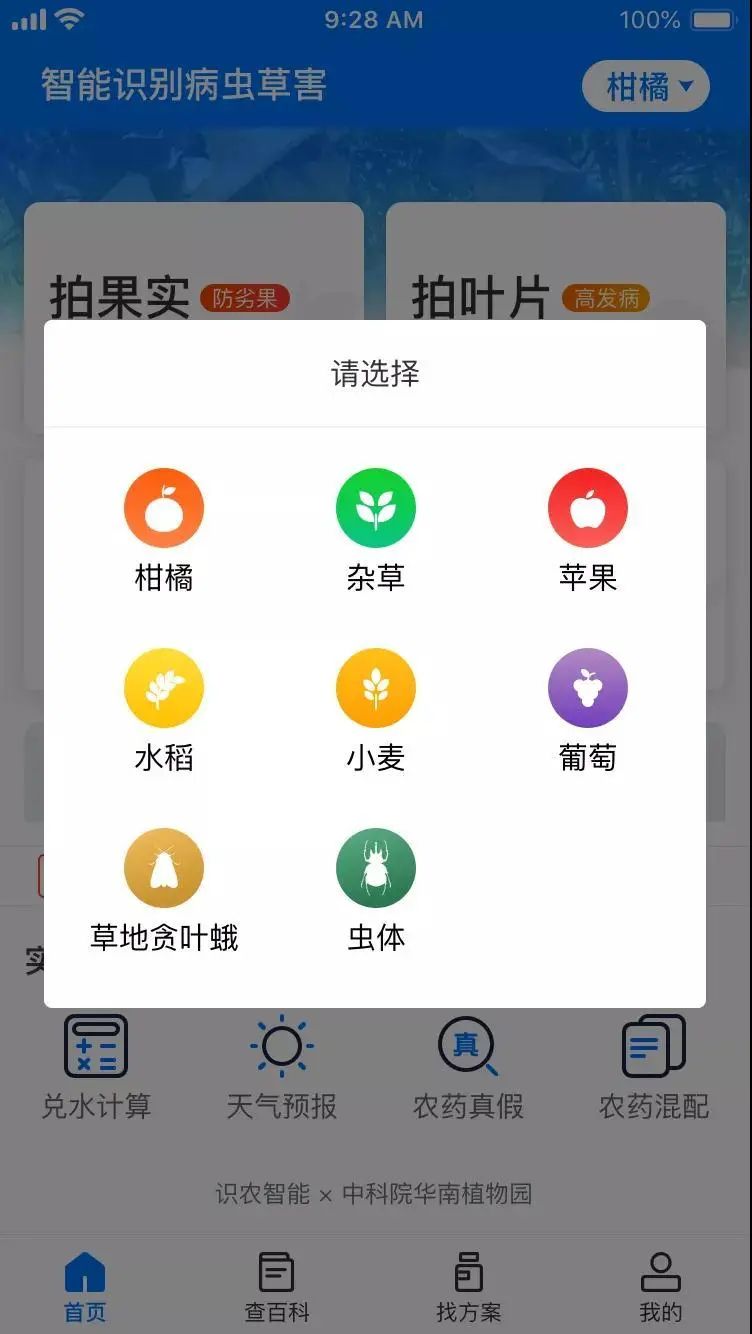Select the 柑橘 (citrus) crop icon

click(x=163, y=507)
